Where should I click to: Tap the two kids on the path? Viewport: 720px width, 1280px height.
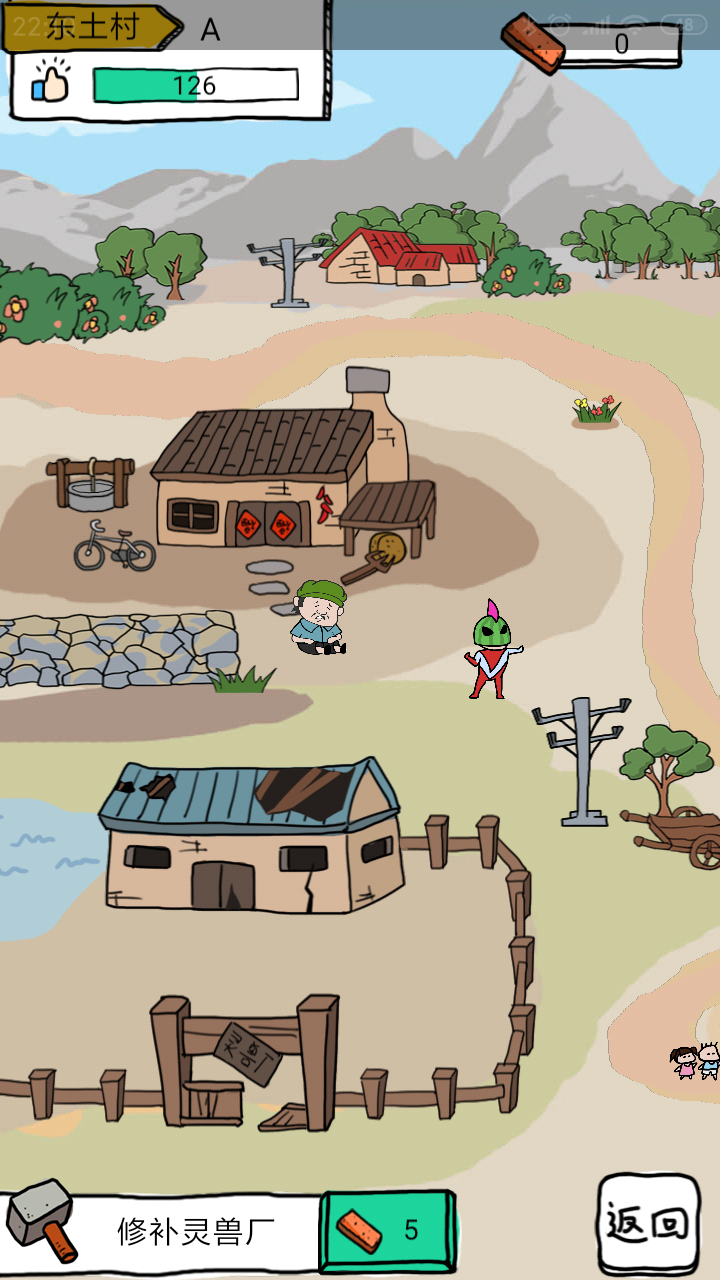tap(696, 1060)
